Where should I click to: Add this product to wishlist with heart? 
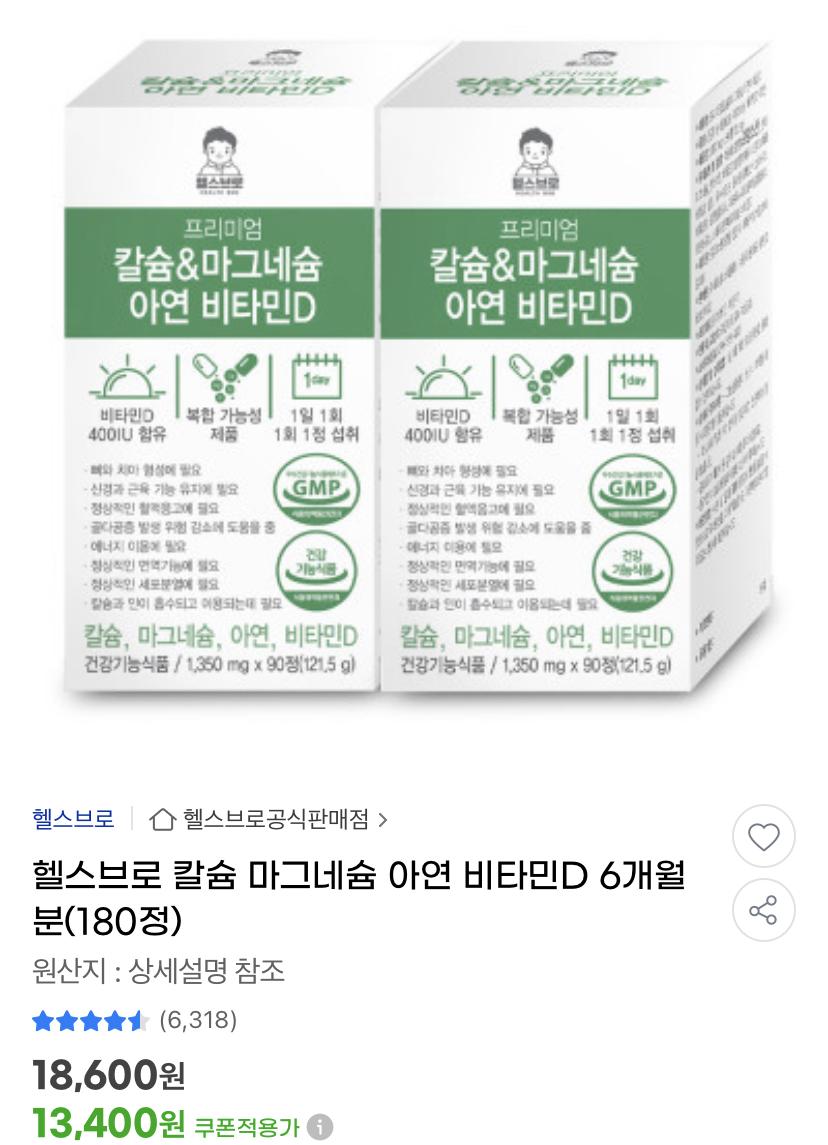pyautogui.click(x=764, y=836)
